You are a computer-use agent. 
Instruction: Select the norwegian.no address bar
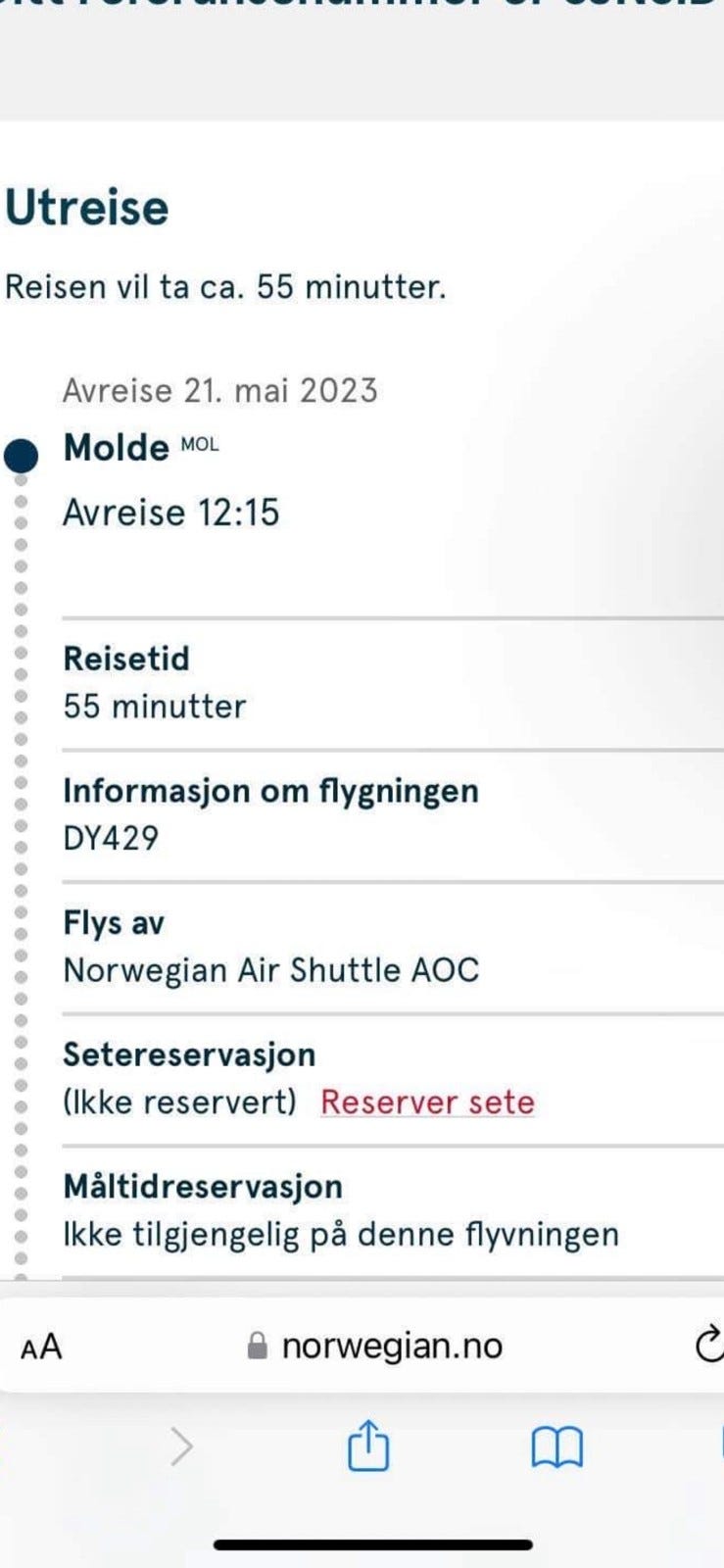pos(392,1344)
